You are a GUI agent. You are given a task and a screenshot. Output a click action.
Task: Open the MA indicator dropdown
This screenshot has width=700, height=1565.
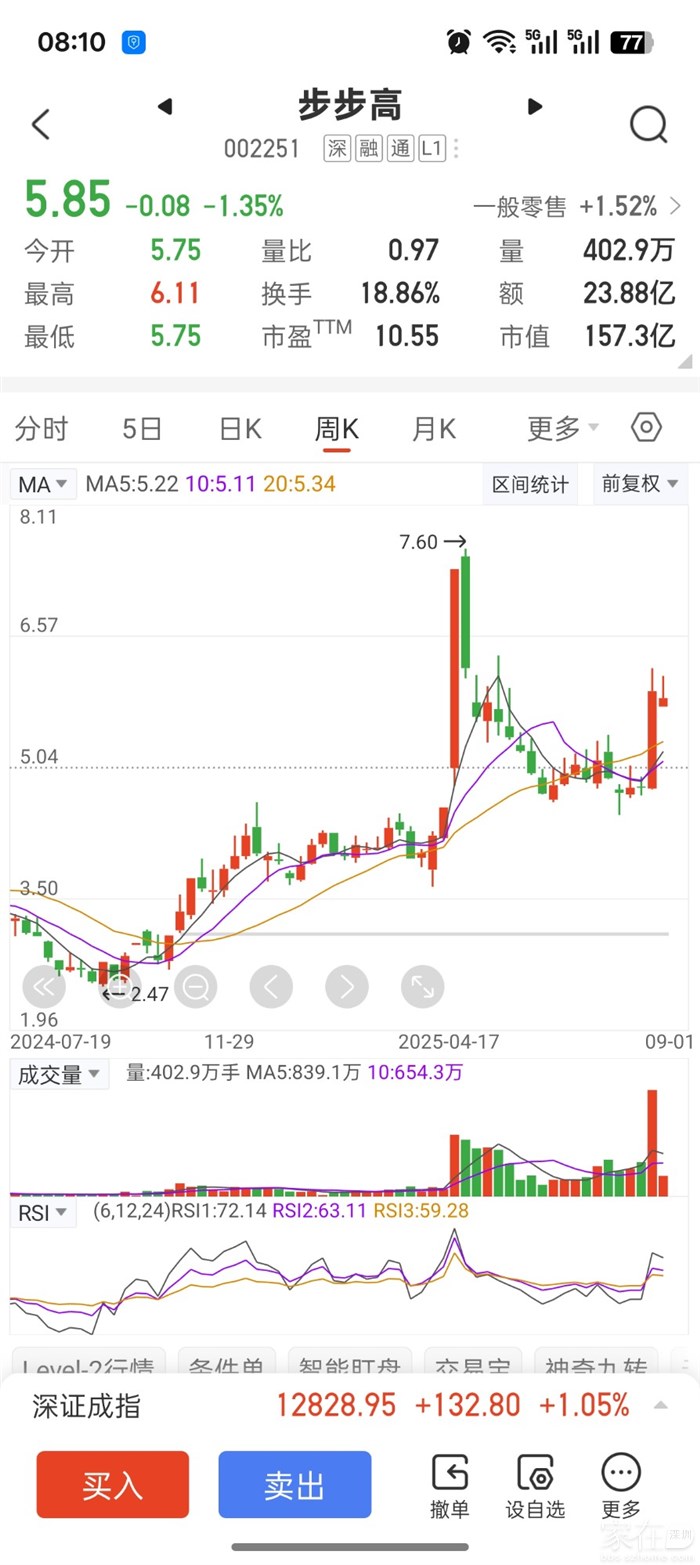[44, 485]
